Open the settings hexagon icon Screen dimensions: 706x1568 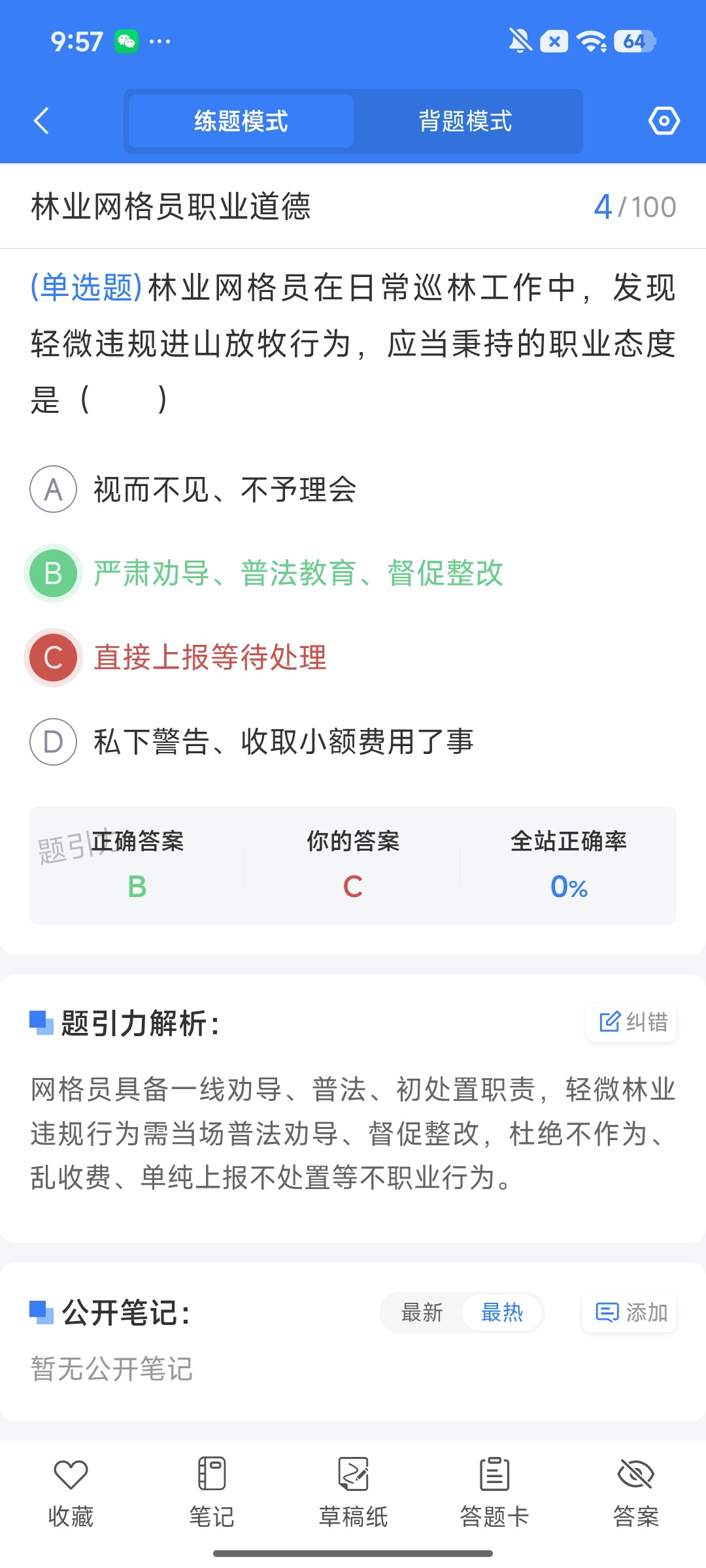coord(664,121)
